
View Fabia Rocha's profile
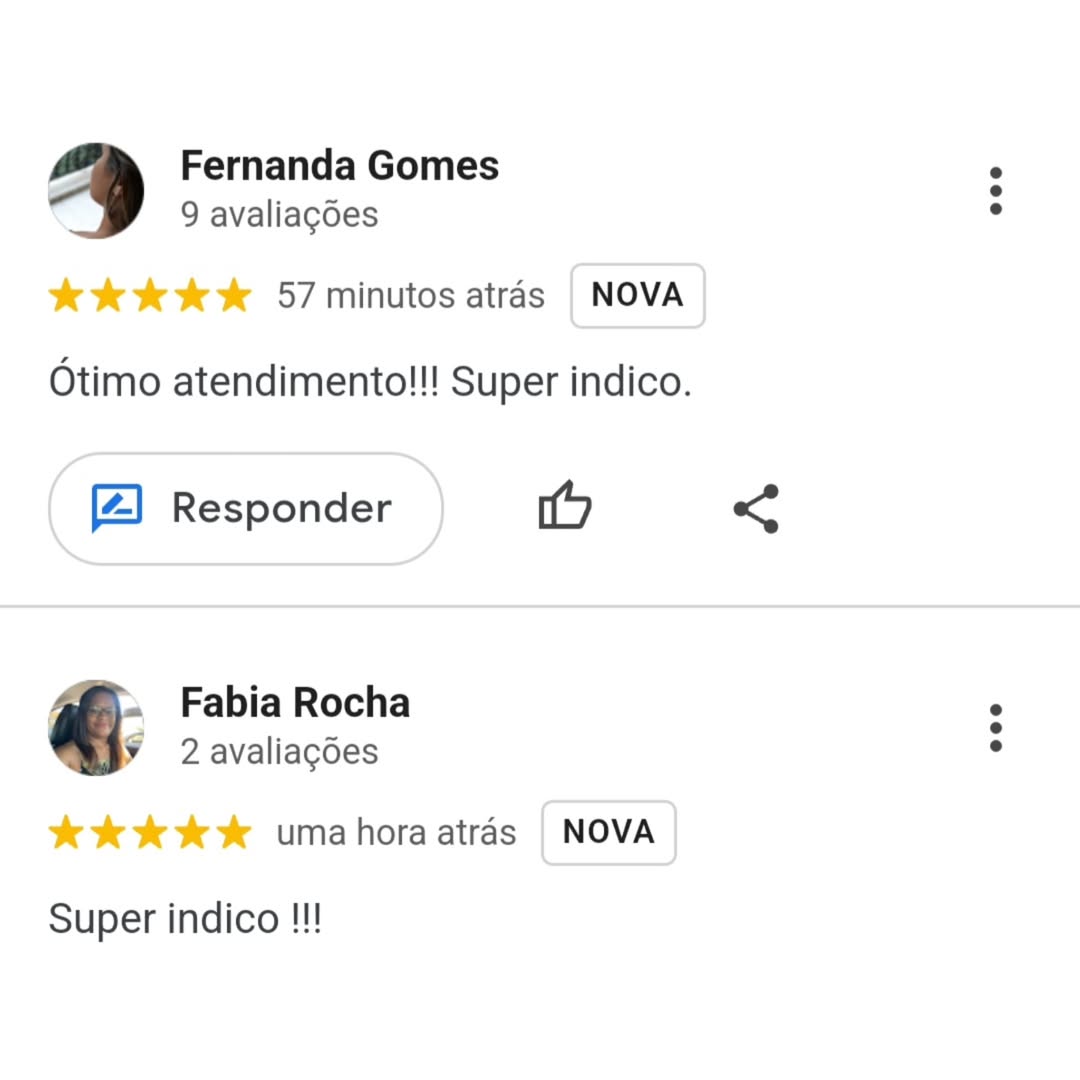[96, 727]
